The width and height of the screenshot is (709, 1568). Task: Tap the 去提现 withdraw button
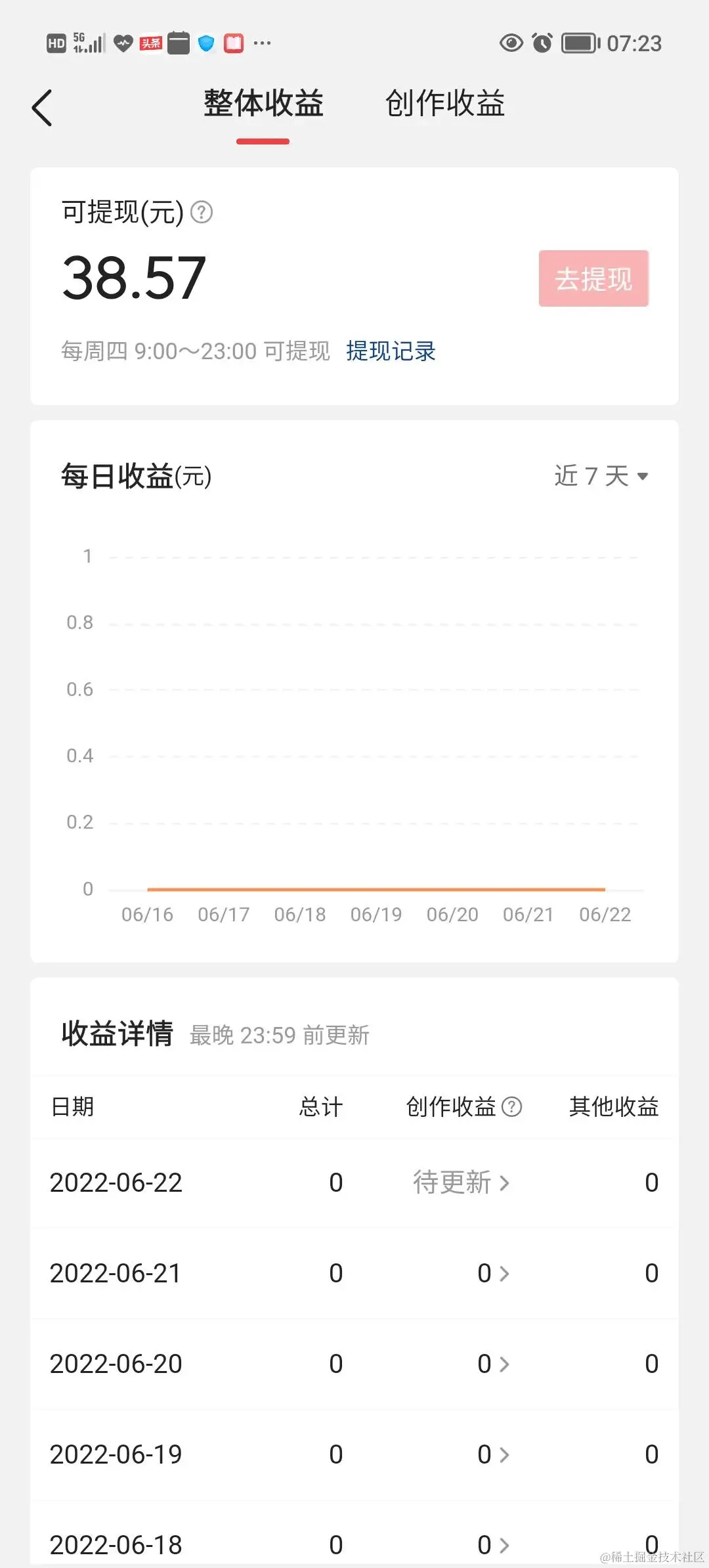pos(593,278)
